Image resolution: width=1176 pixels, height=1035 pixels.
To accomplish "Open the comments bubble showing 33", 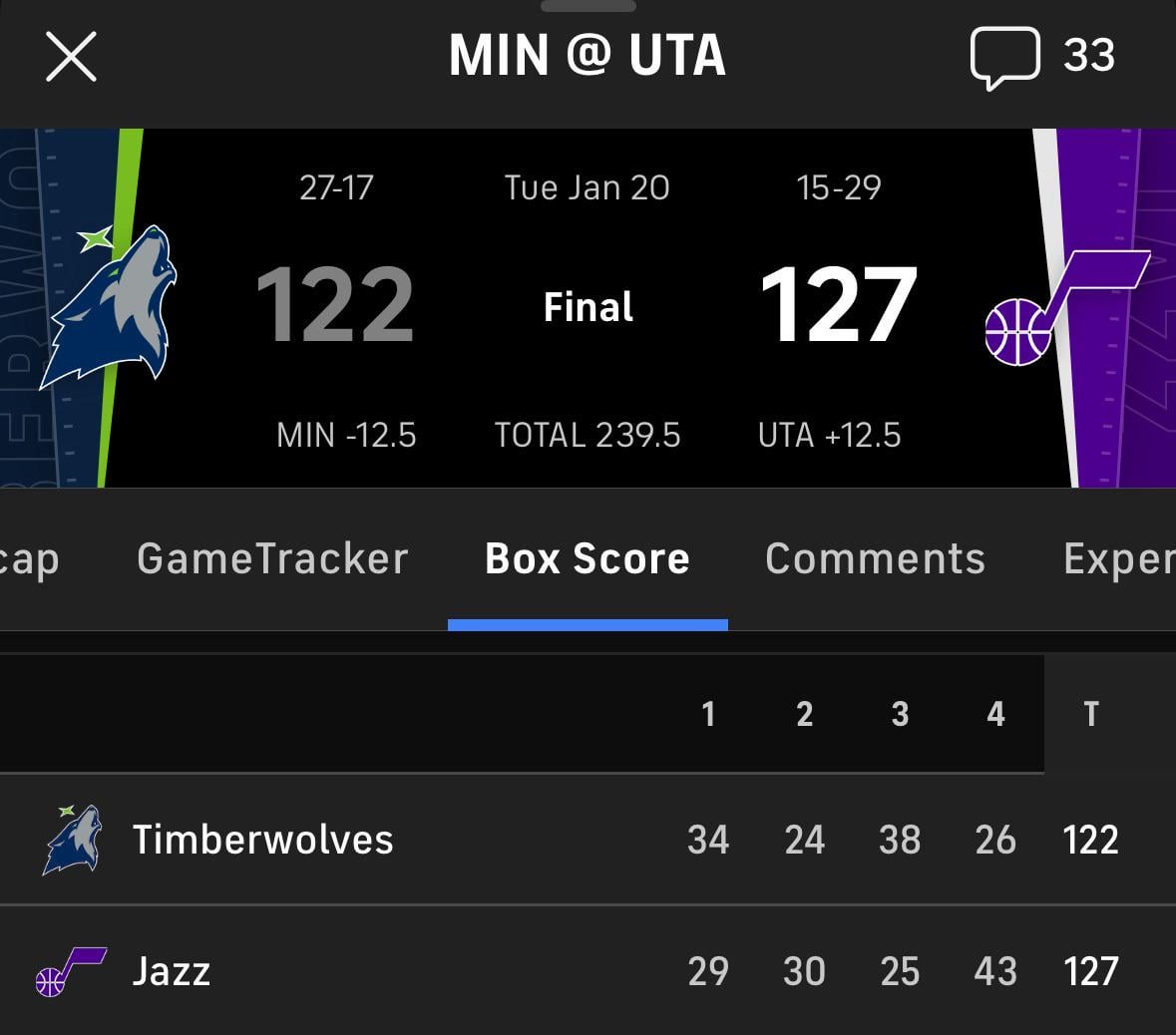I will (x=1041, y=57).
